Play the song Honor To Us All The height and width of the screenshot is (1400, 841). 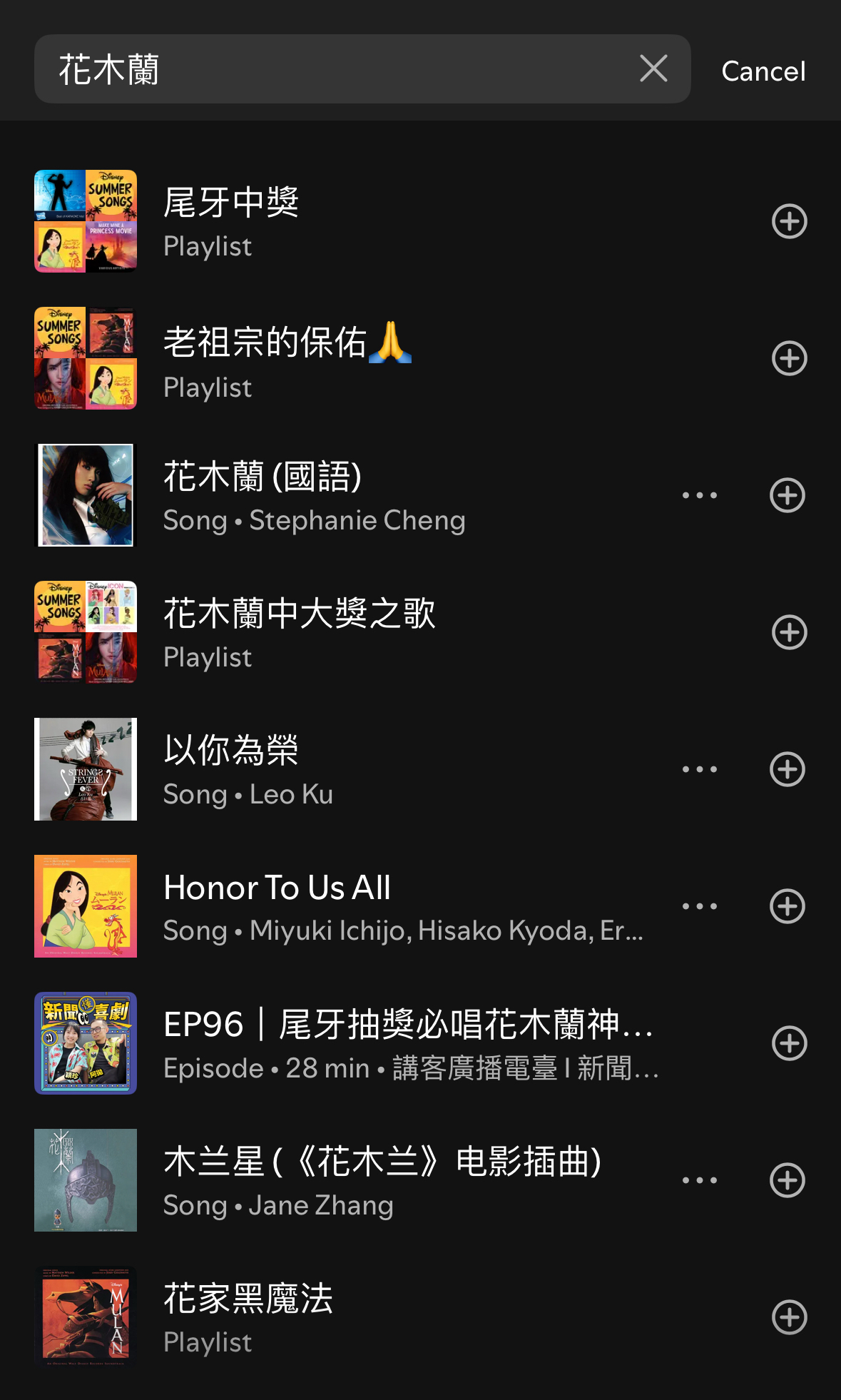point(357,907)
